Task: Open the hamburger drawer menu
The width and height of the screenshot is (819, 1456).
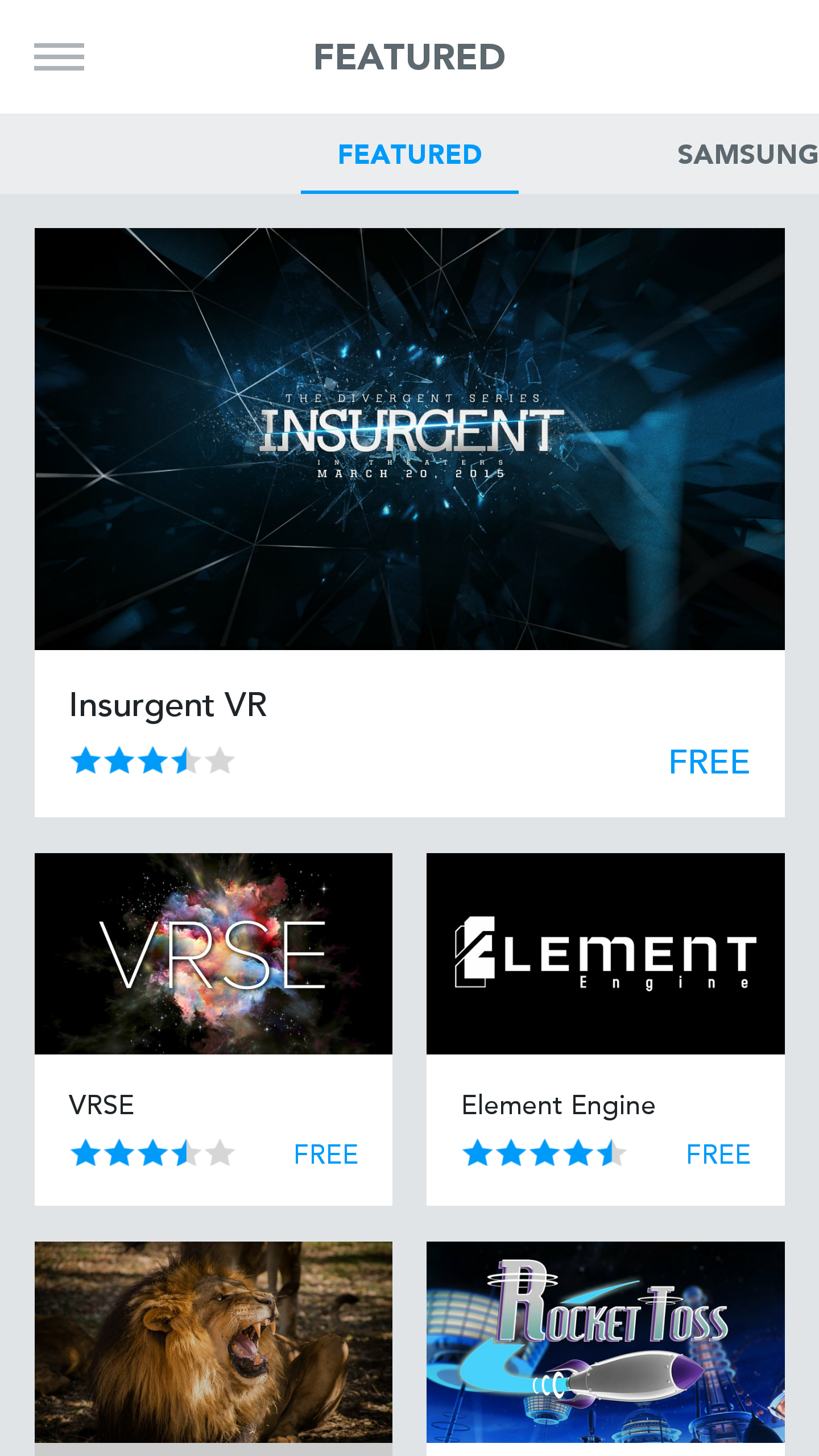Action: point(59,57)
